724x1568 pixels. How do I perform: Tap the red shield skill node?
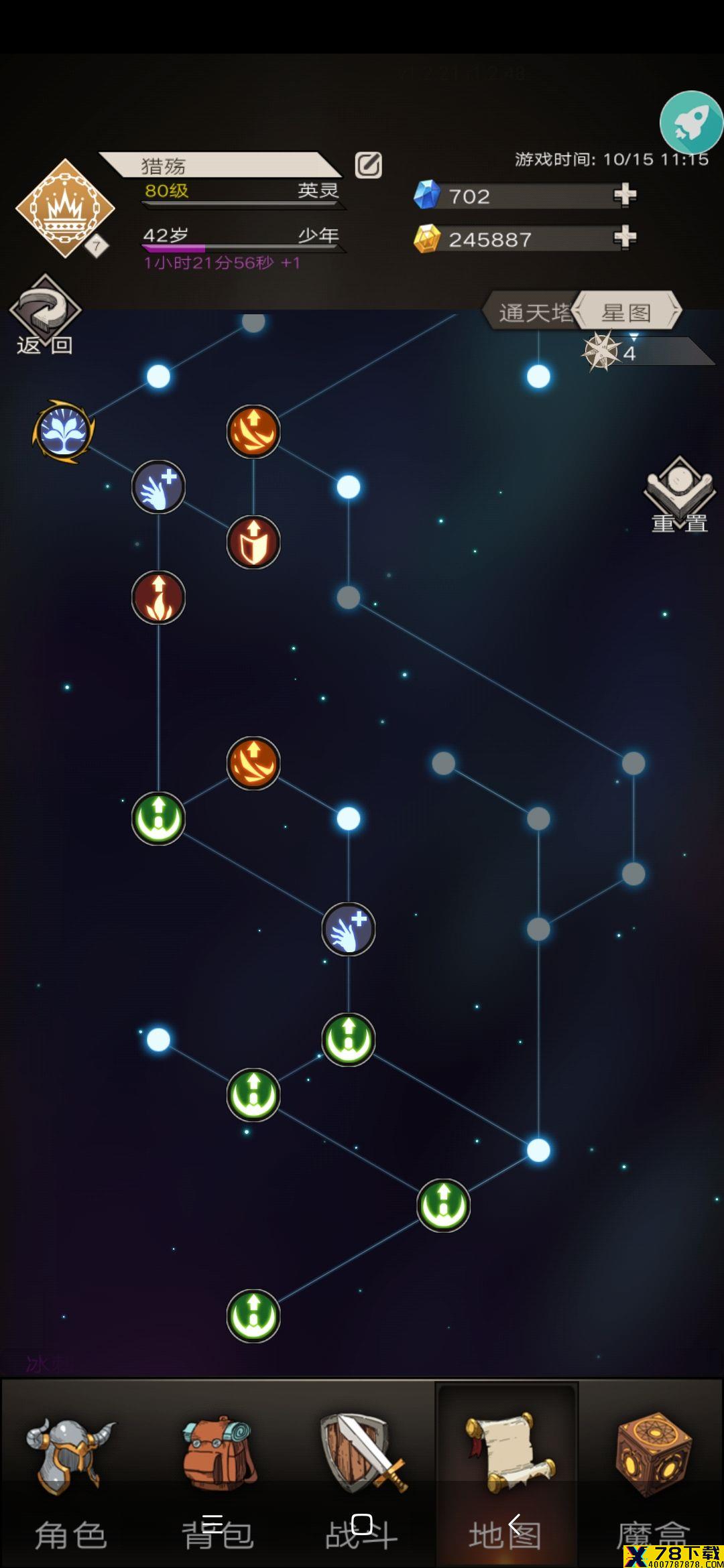(x=253, y=542)
